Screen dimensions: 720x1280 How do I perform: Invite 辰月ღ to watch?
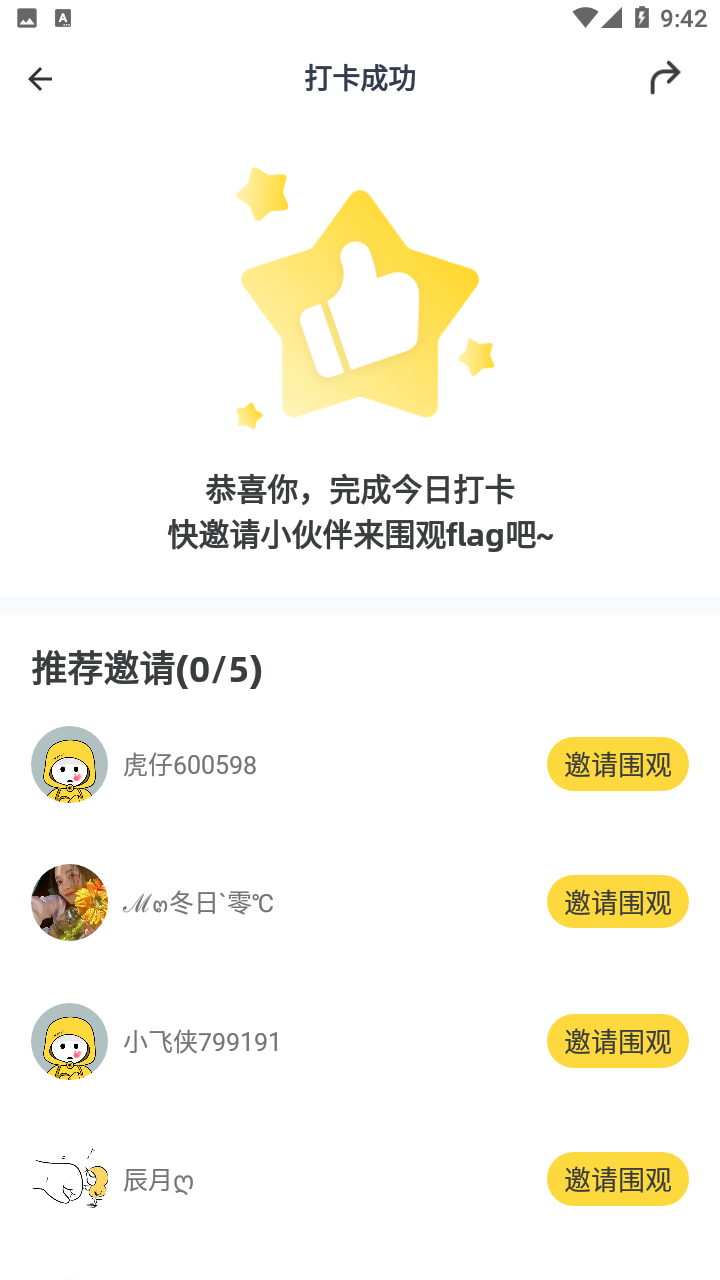(x=617, y=1179)
